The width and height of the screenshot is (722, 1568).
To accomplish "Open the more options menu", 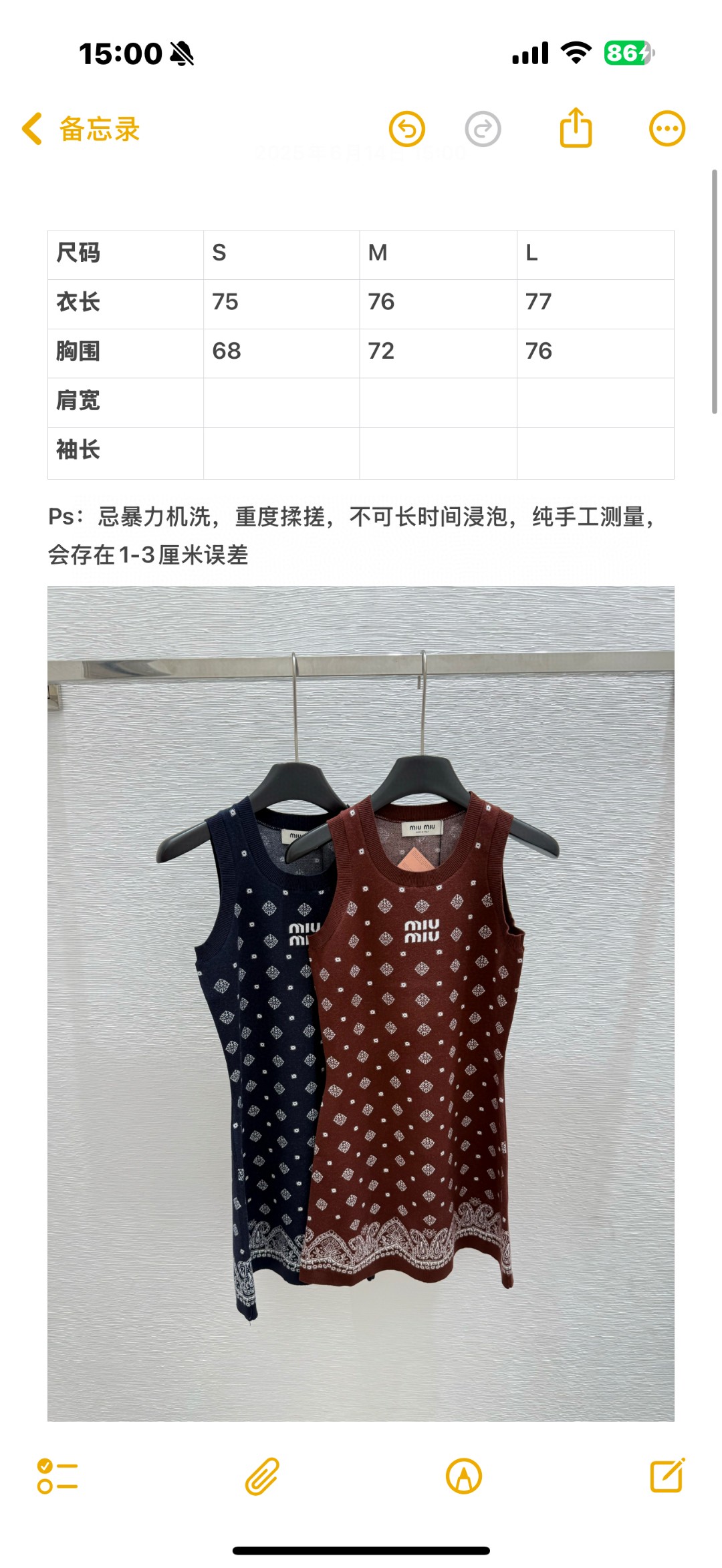I will click(x=667, y=128).
